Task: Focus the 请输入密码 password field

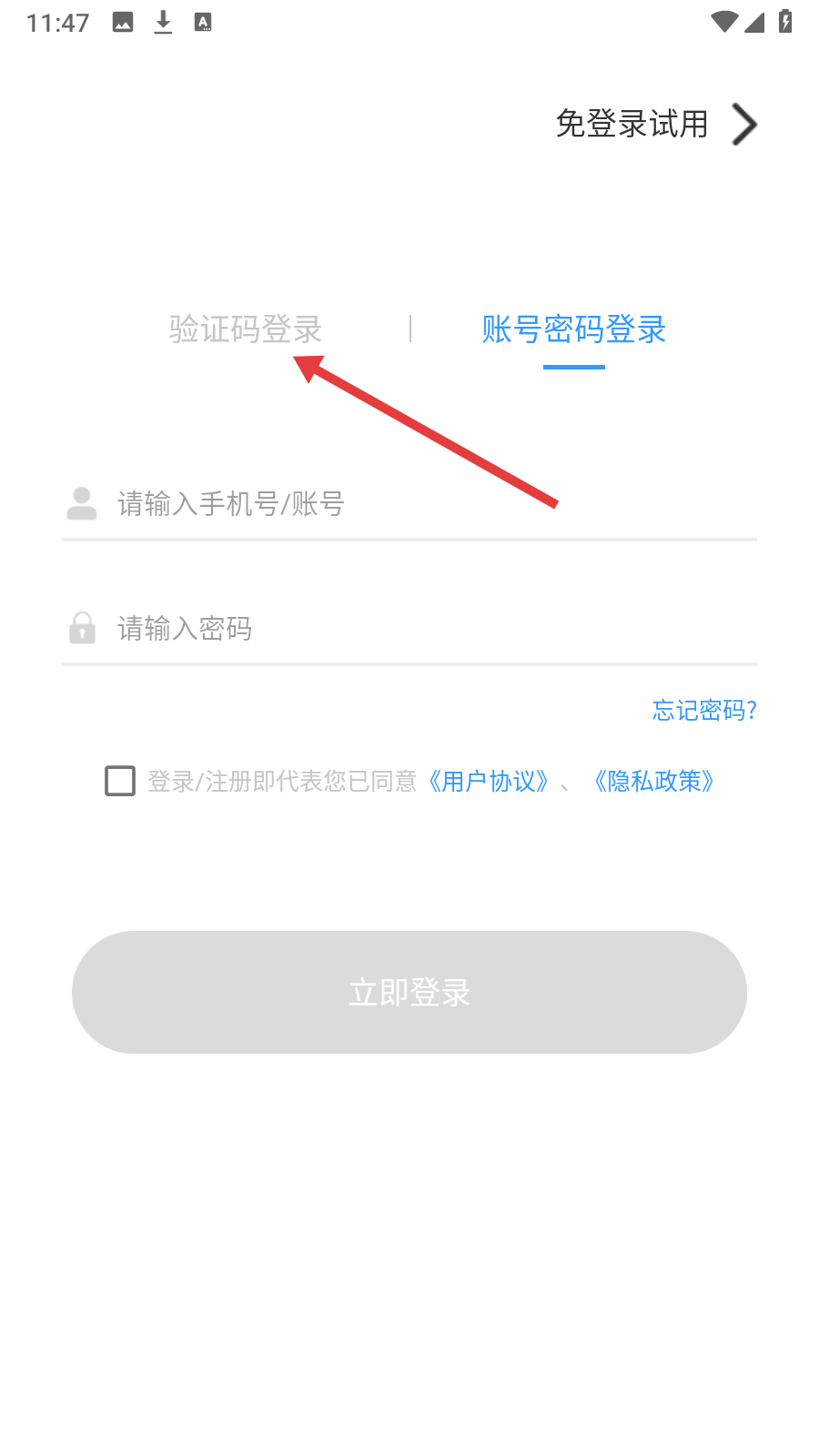Action: pos(409,628)
